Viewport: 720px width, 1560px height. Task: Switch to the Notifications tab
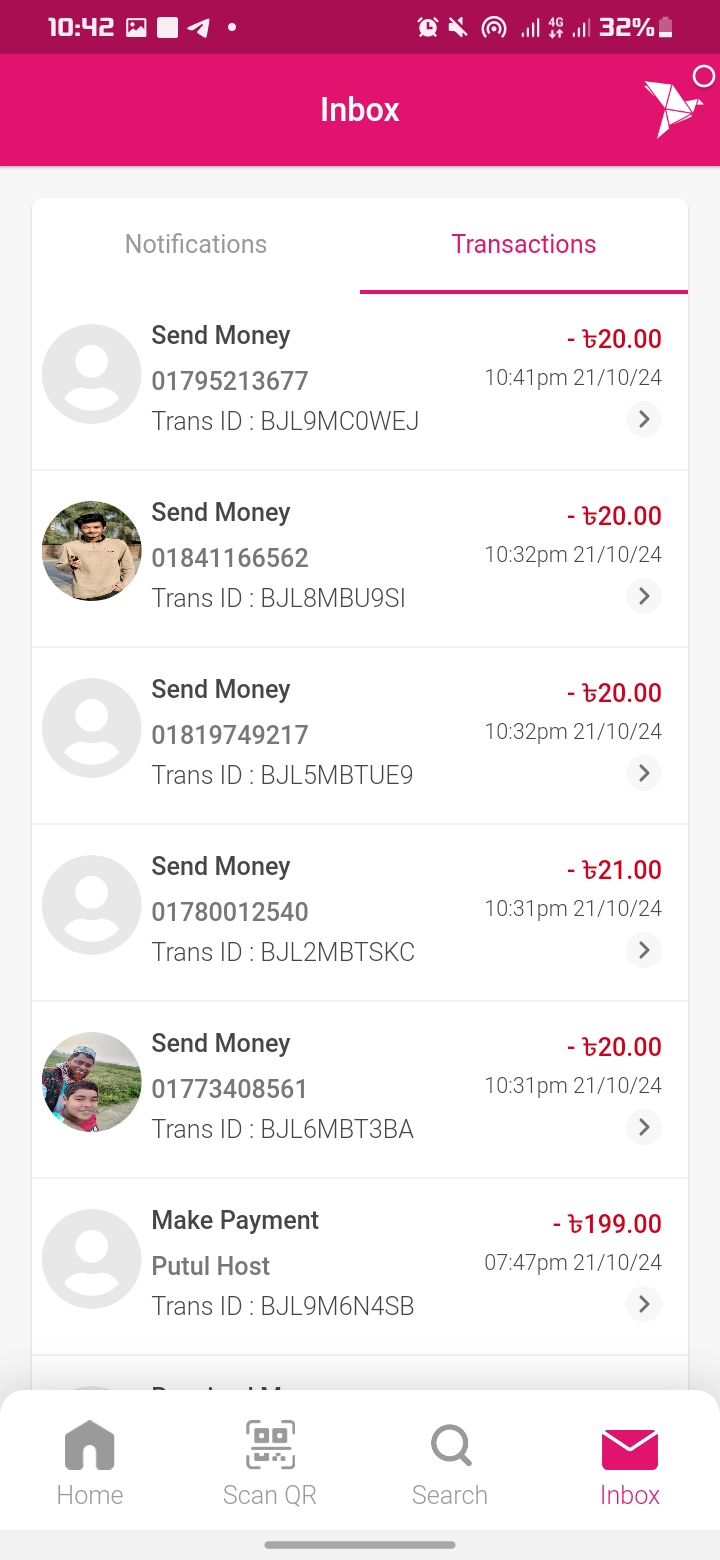click(196, 244)
